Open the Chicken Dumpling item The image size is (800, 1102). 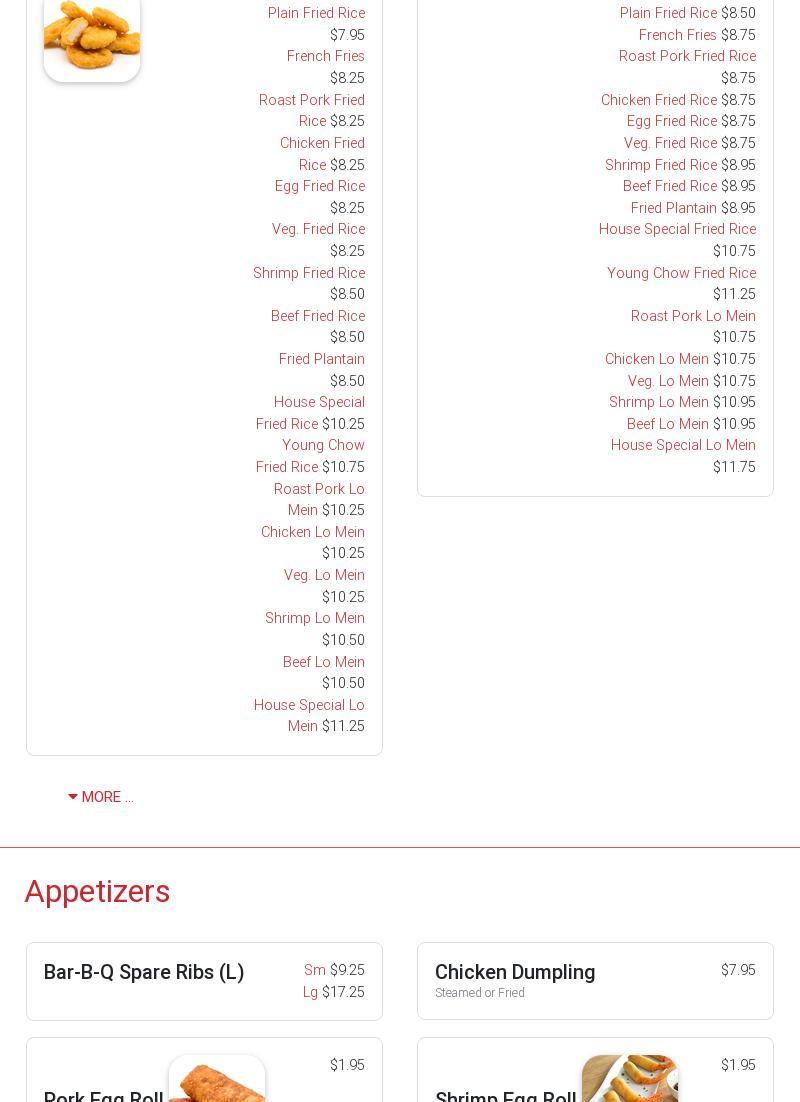click(515, 973)
